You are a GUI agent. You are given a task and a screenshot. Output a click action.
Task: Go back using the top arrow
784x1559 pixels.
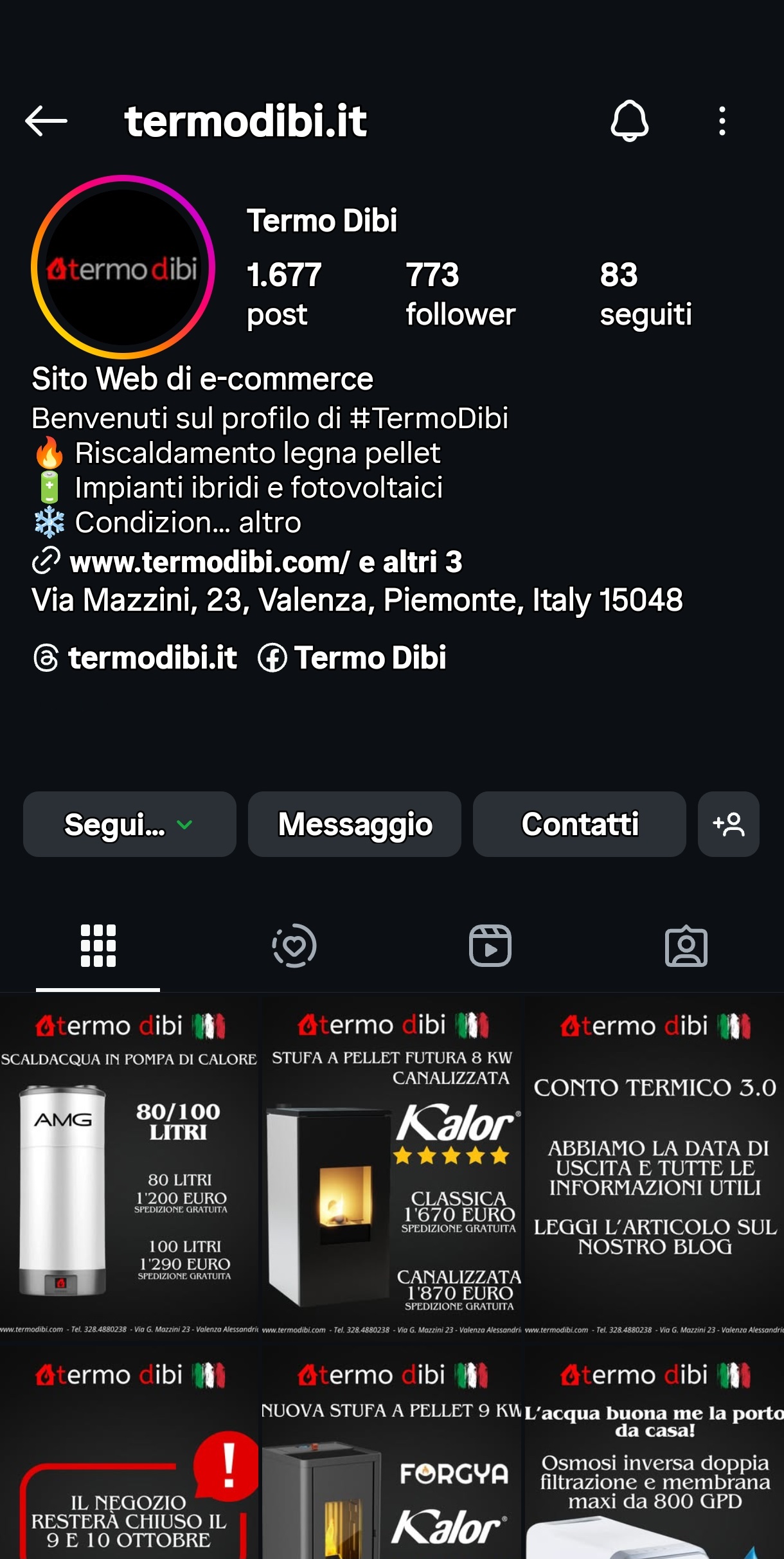click(x=46, y=121)
